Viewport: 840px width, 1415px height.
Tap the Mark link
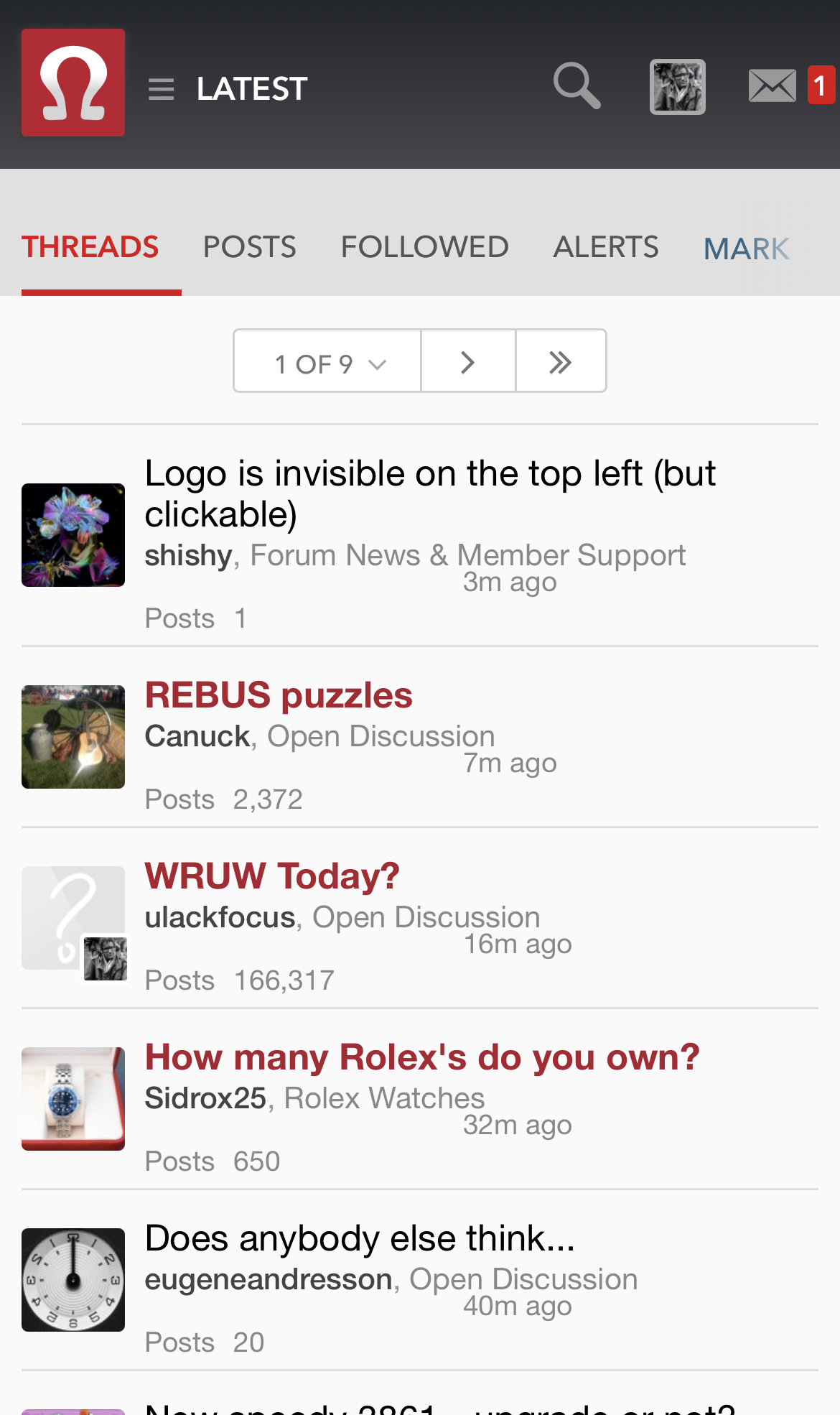[x=746, y=249]
